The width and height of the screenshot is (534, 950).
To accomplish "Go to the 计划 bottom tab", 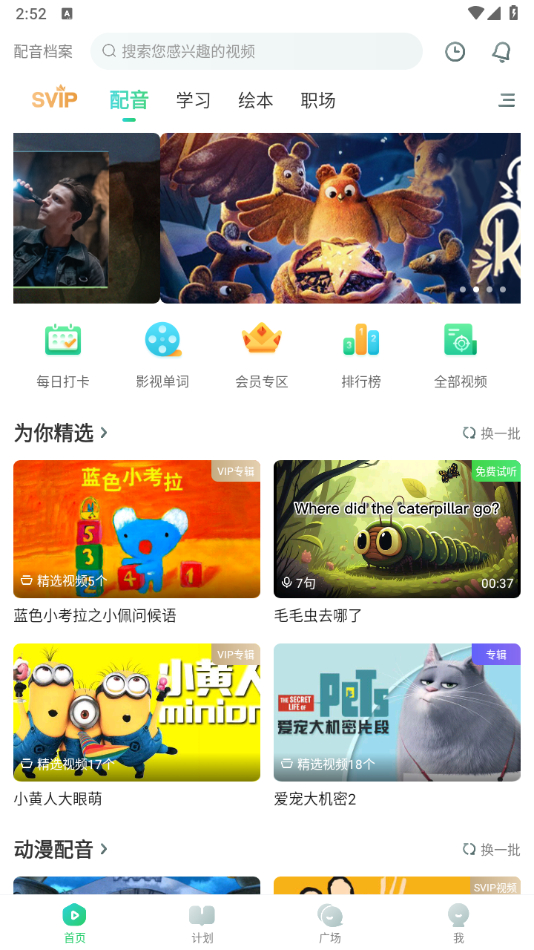I will (202, 924).
